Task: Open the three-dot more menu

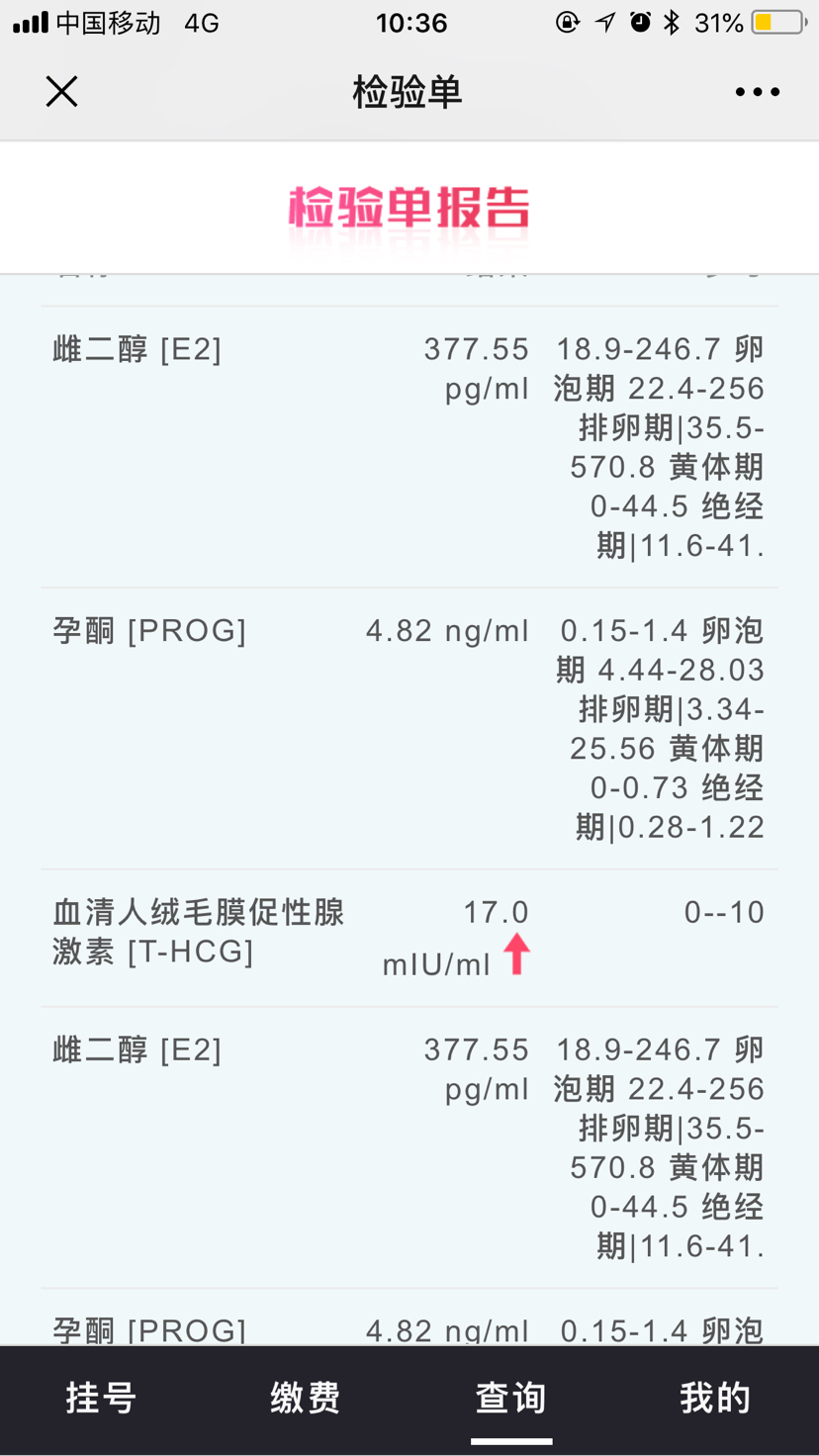Action: [x=757, y=92]
